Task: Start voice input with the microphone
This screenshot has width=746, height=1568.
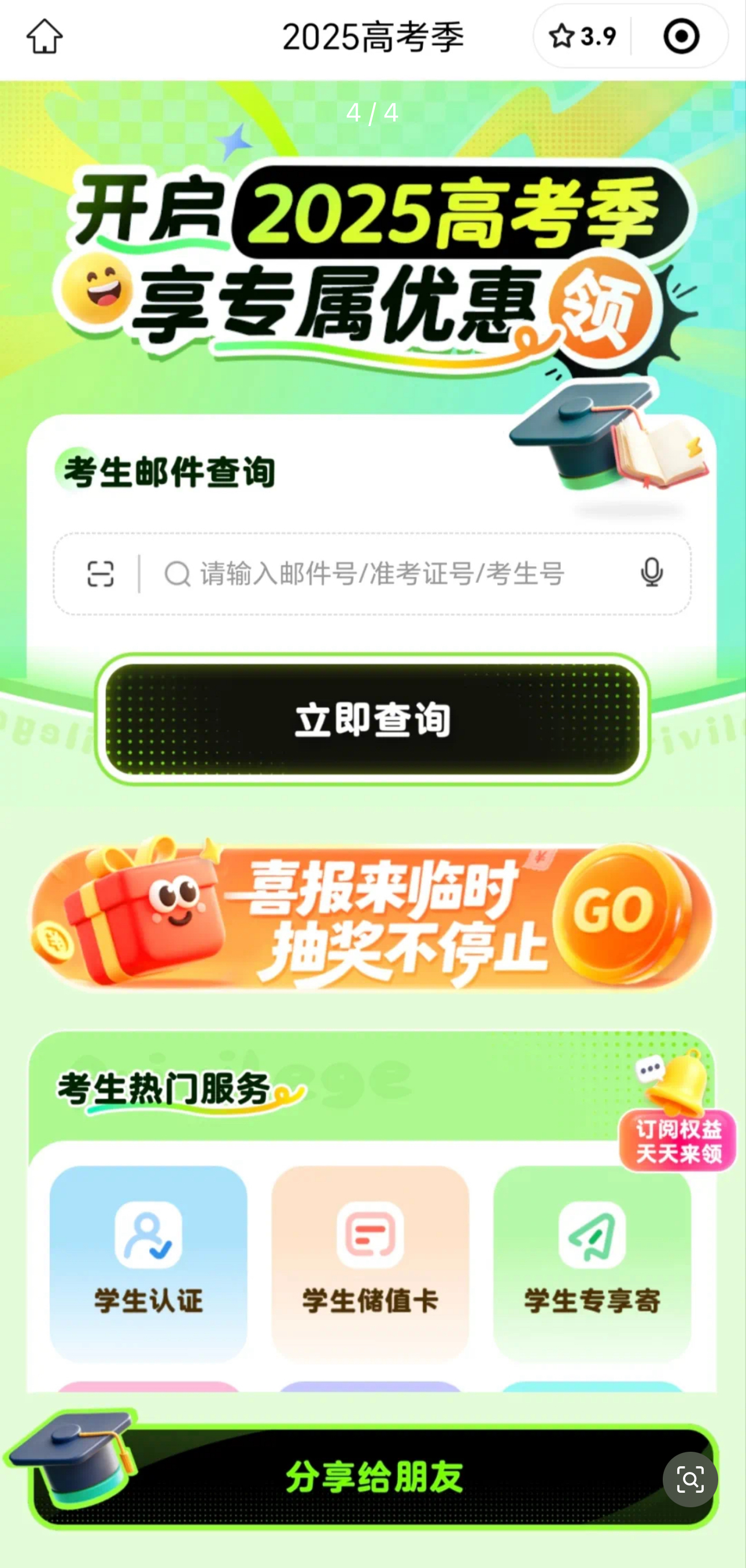Action: pos(652,572)
